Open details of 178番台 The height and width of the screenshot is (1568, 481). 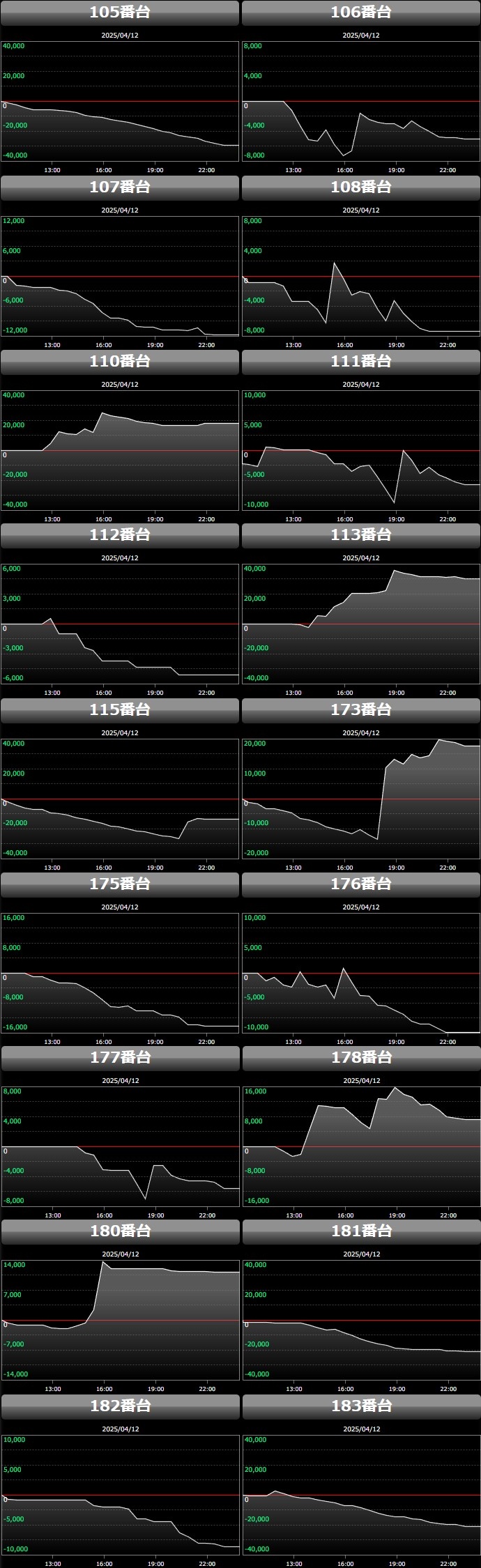click(x=361, y=1057)
